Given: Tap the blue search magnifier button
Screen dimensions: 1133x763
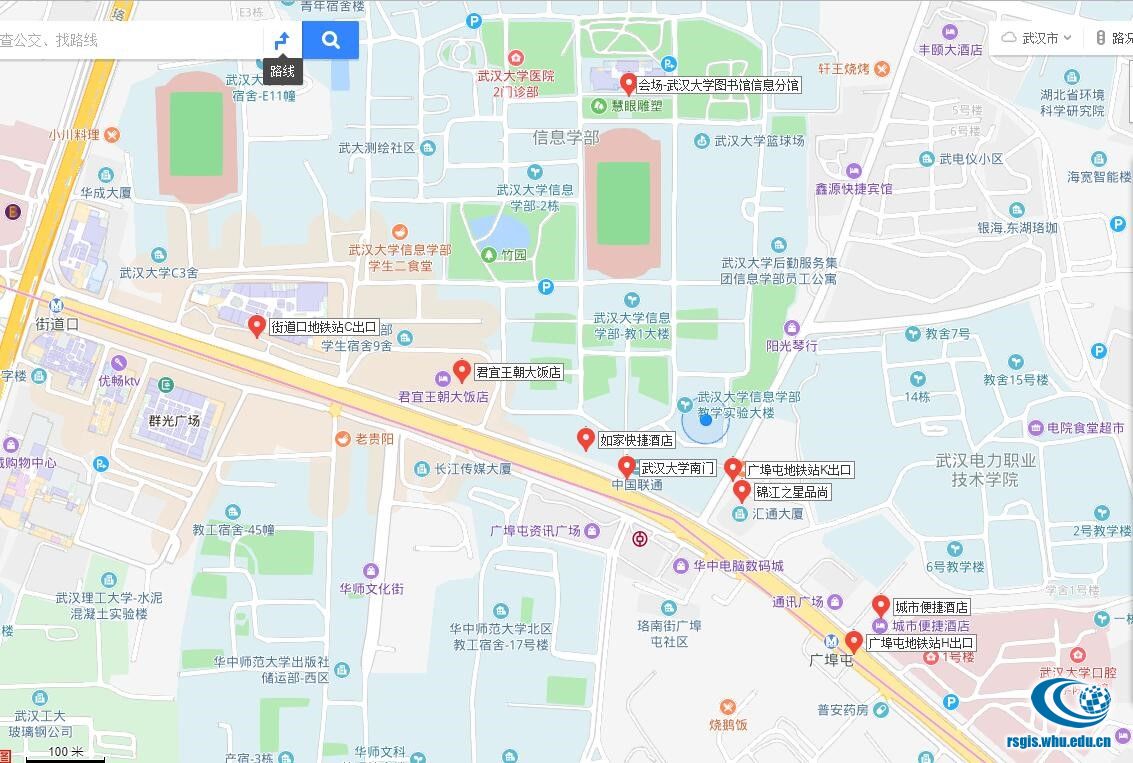Looking at the screenshot, I should pyautogui.click(x=331, y=40).
